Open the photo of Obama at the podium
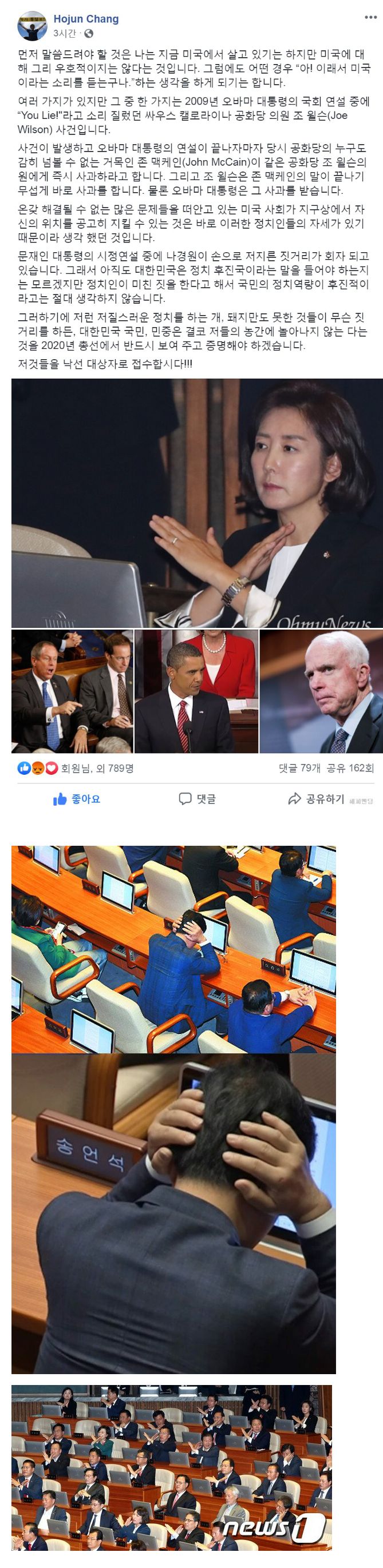This screenshot has width=383, height=1568. tap(196, 691)
